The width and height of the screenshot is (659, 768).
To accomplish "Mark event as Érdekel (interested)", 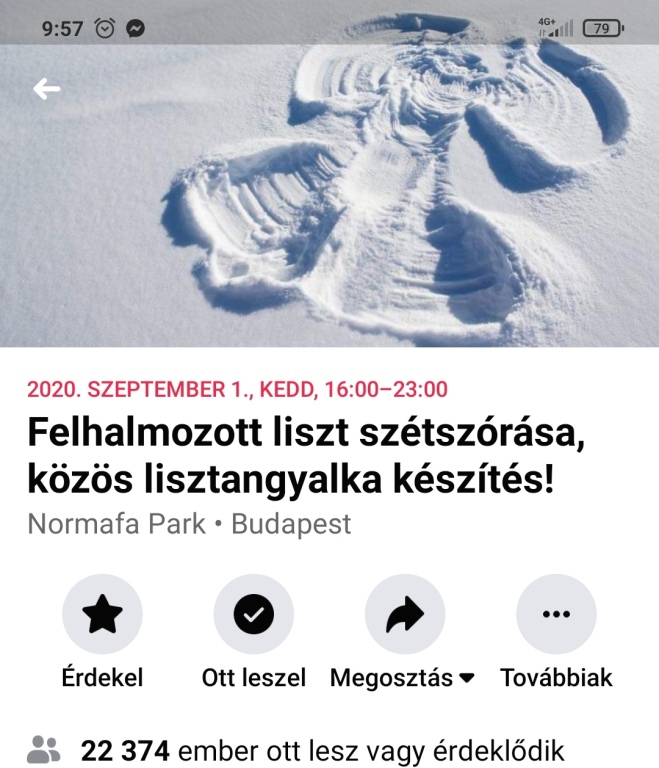I will click(102, 614).
